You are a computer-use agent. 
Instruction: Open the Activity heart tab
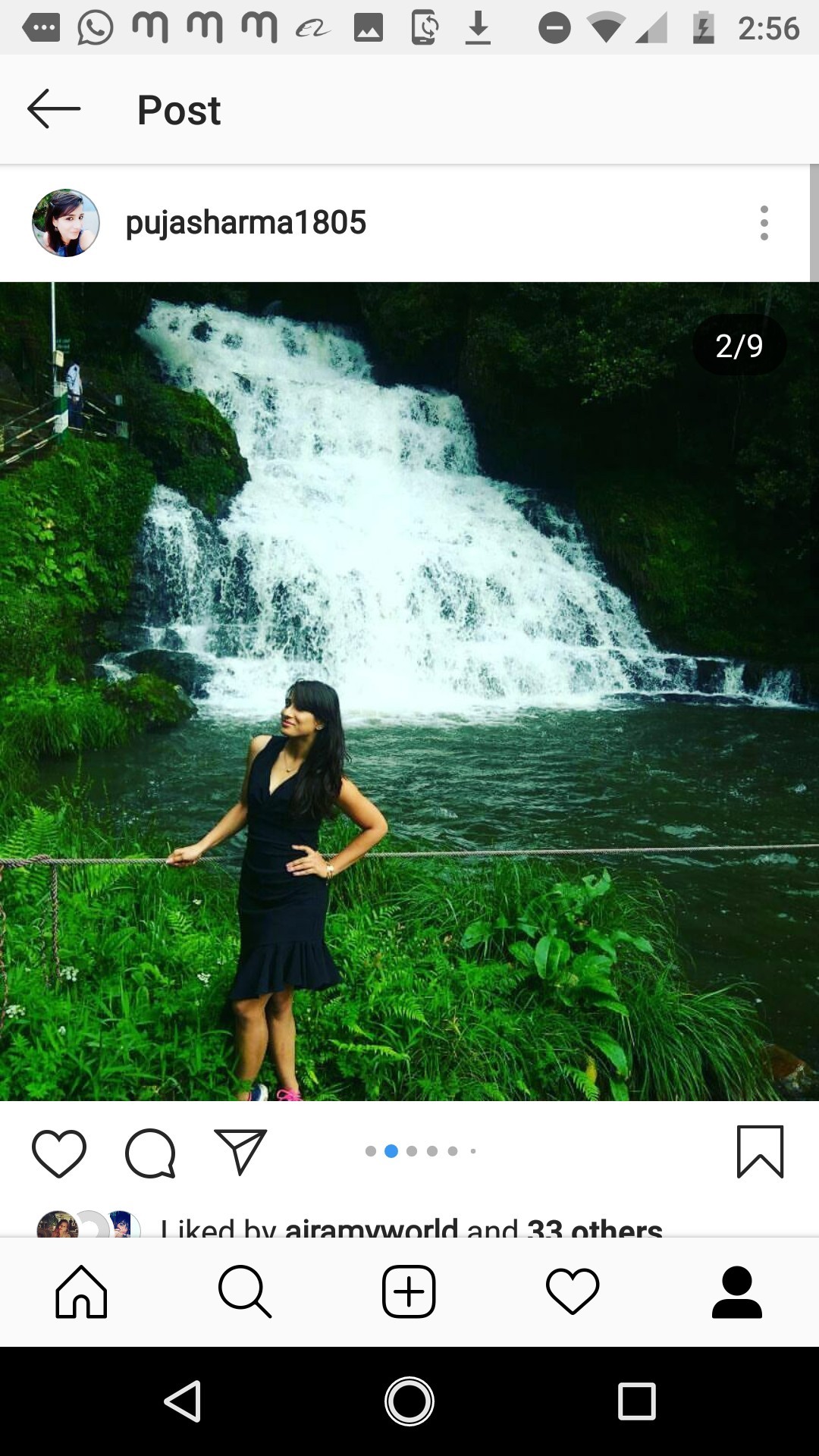[x=573, y=1291]
